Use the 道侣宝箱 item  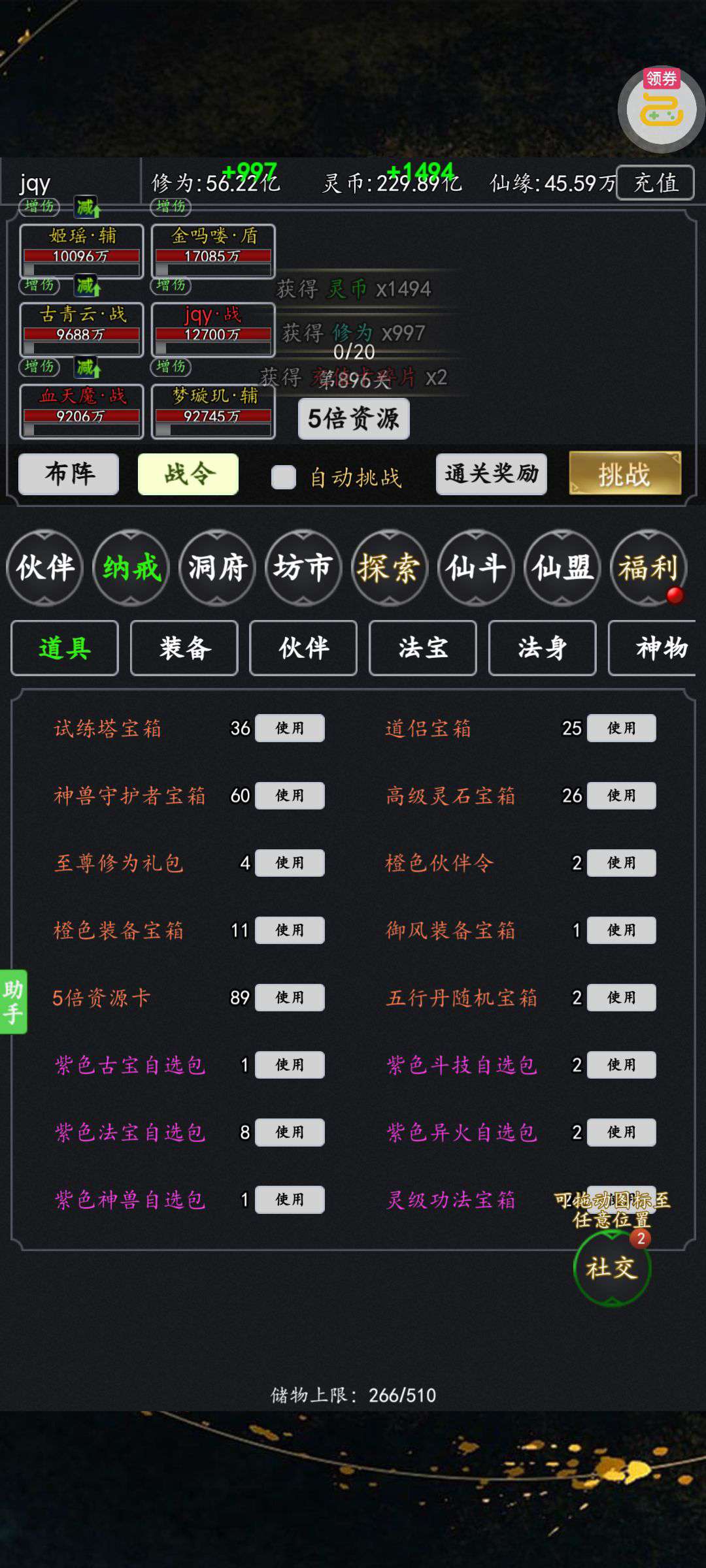621,728
